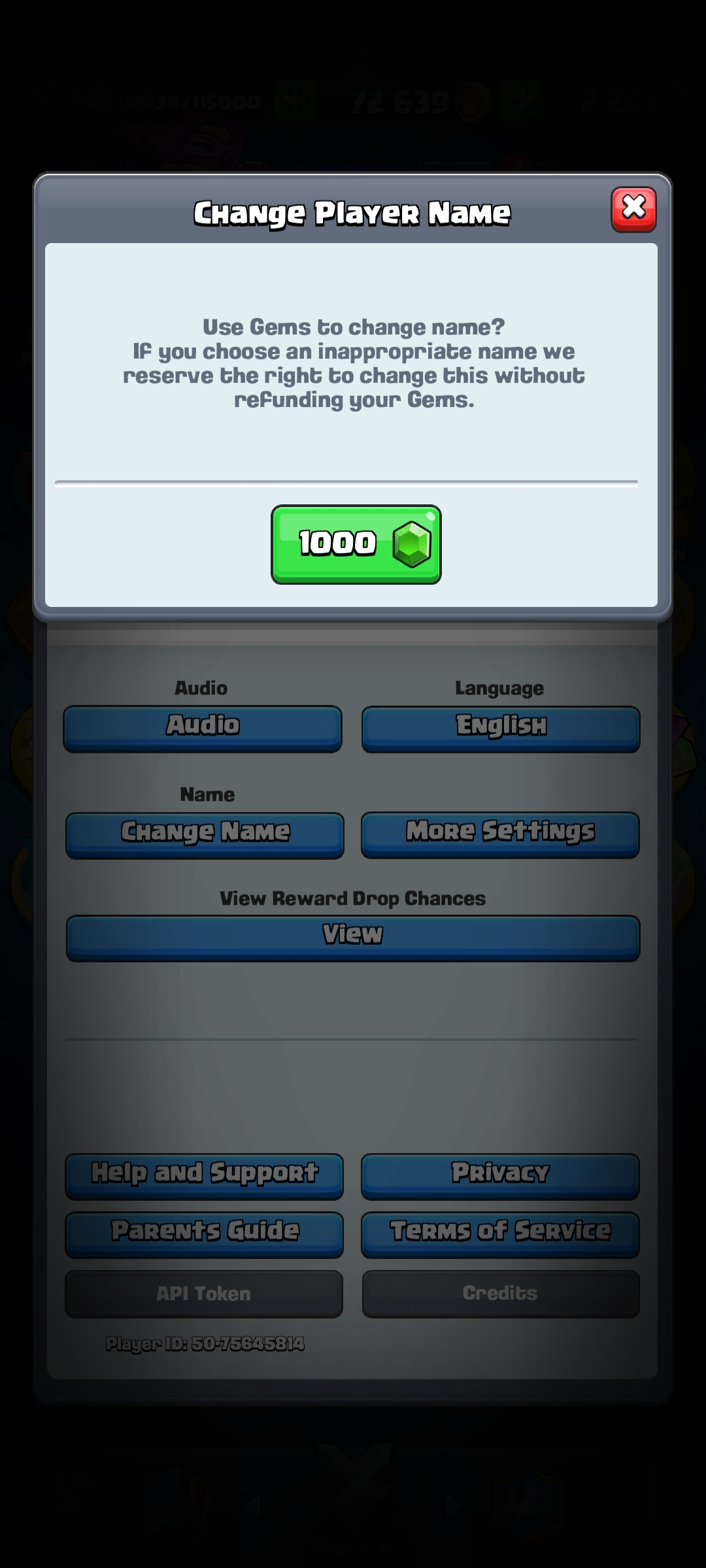The width and height of the screenshot is (706, 1568).
Task: Tap the Change Name button
Action: pos(205,834)
